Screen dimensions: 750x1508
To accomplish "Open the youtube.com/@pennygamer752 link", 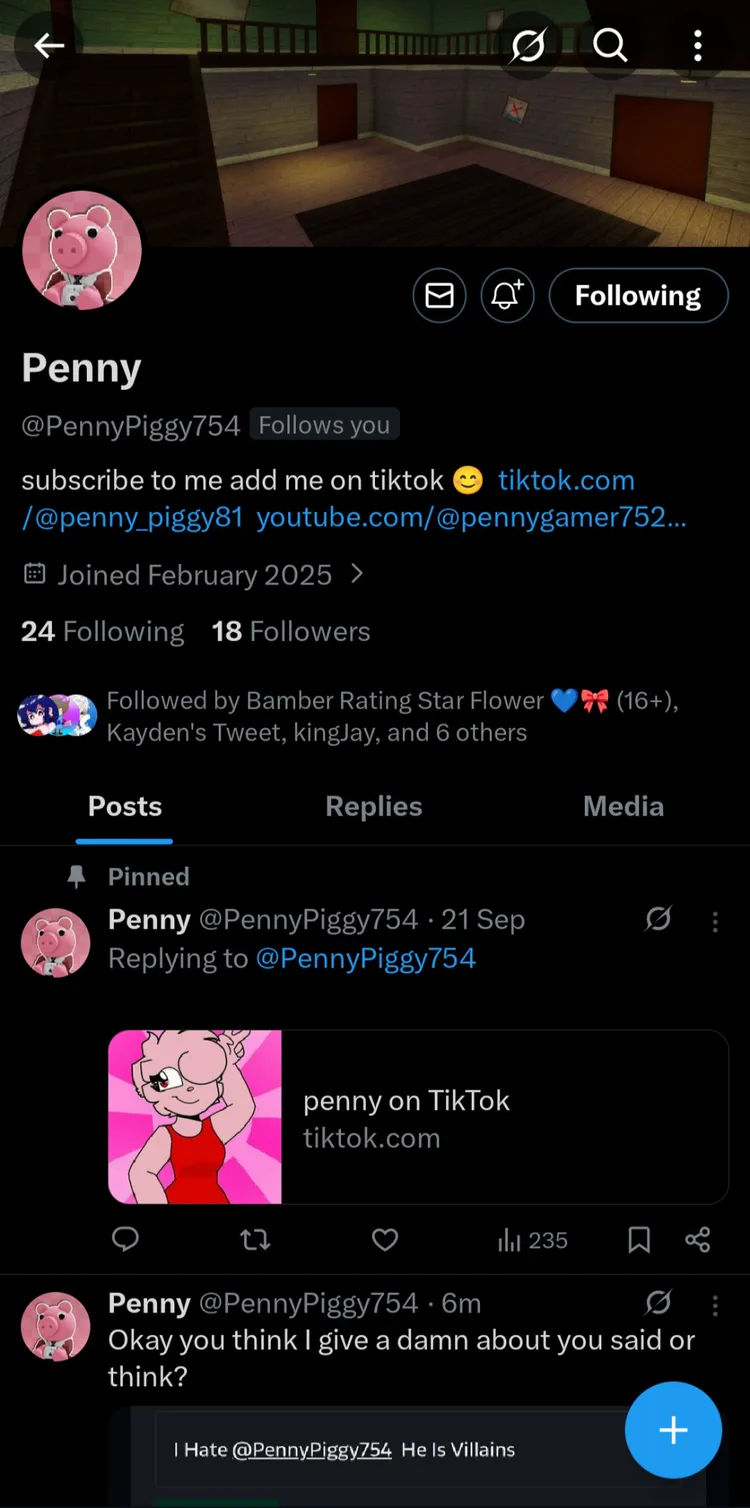I will [470, 518].
